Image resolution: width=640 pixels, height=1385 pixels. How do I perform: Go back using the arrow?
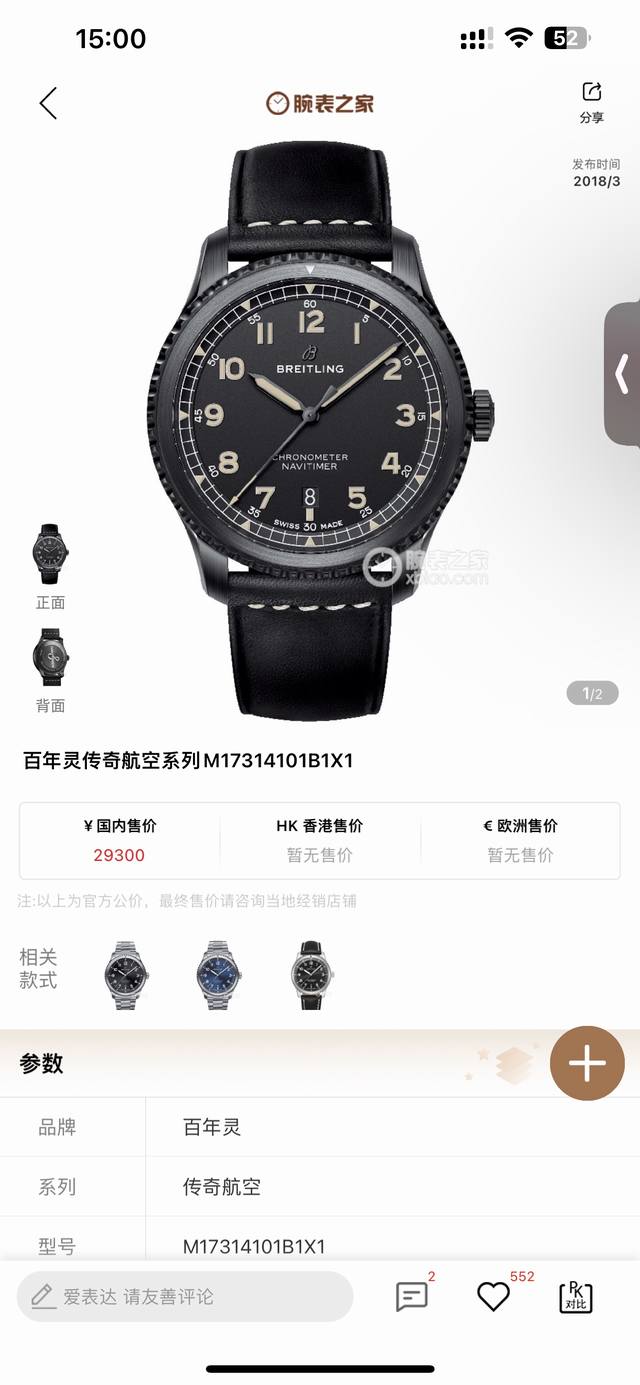tap(48, 103)
